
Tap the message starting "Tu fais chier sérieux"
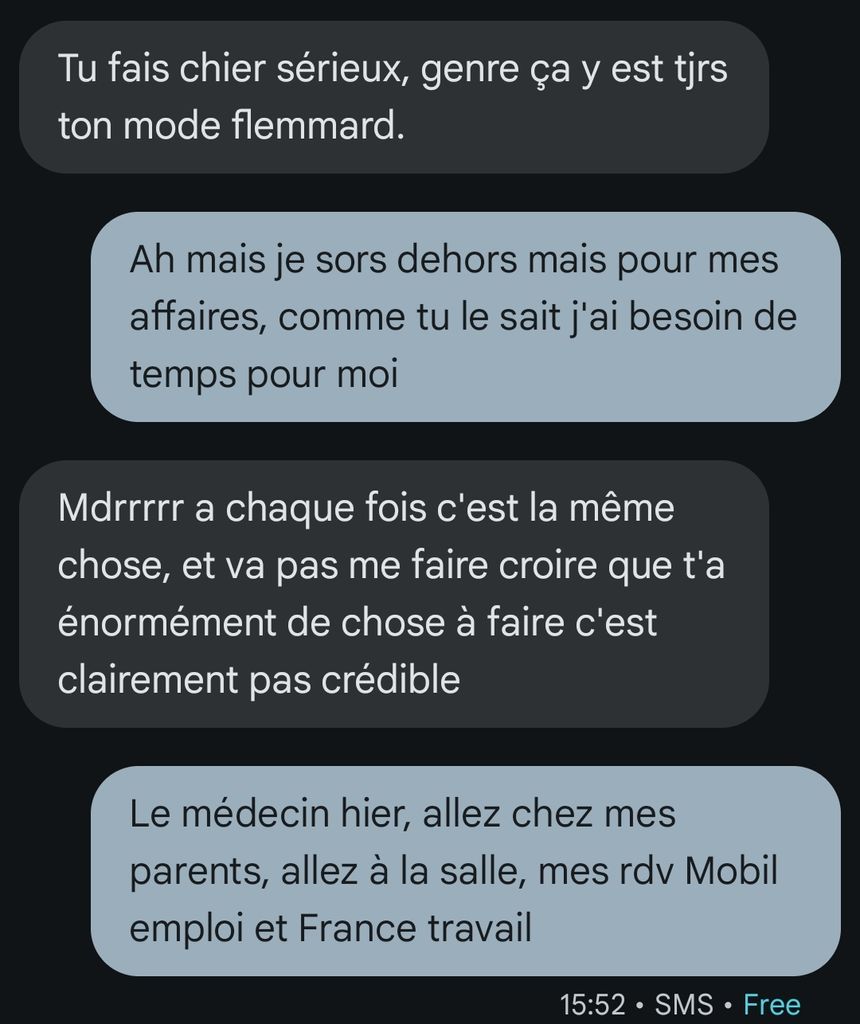pyautogui.click(x=392, y=98)
